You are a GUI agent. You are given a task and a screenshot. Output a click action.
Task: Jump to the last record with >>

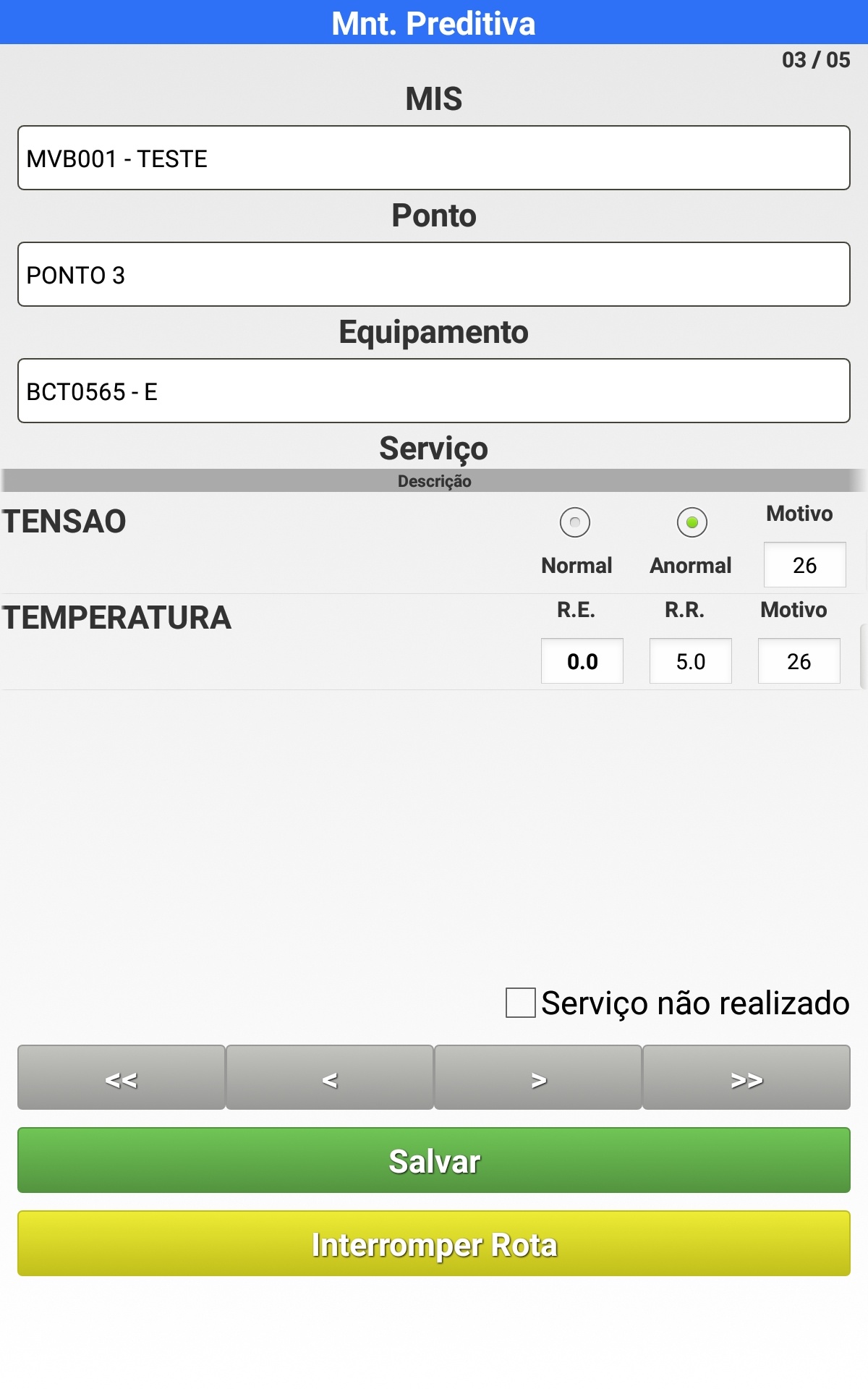pyautogui.click(x=746, y=1078)
